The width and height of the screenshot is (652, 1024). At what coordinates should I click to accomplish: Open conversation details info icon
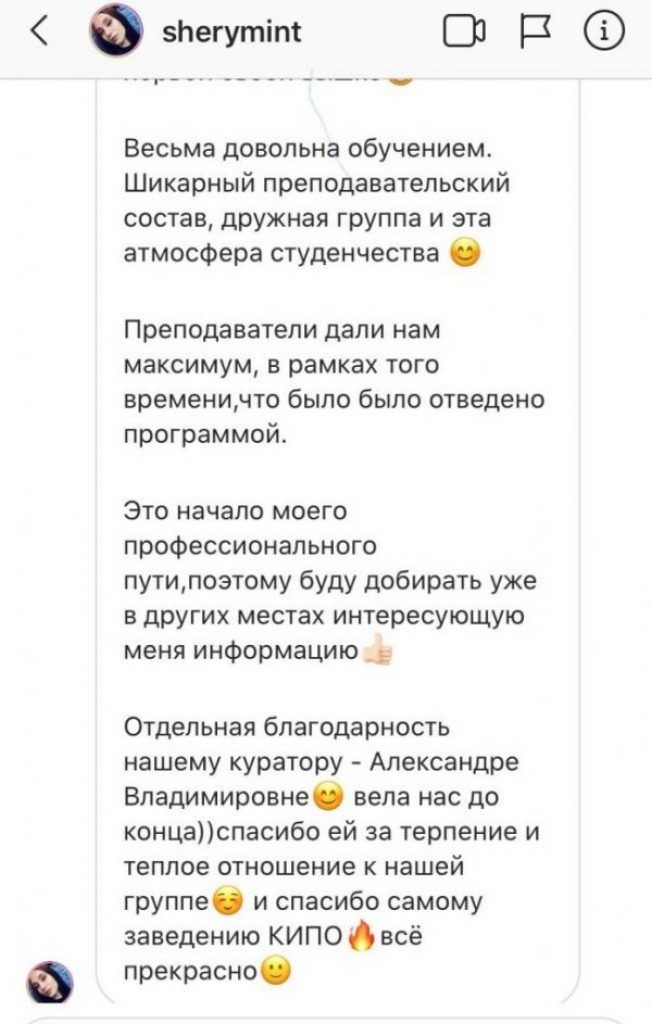605,31
